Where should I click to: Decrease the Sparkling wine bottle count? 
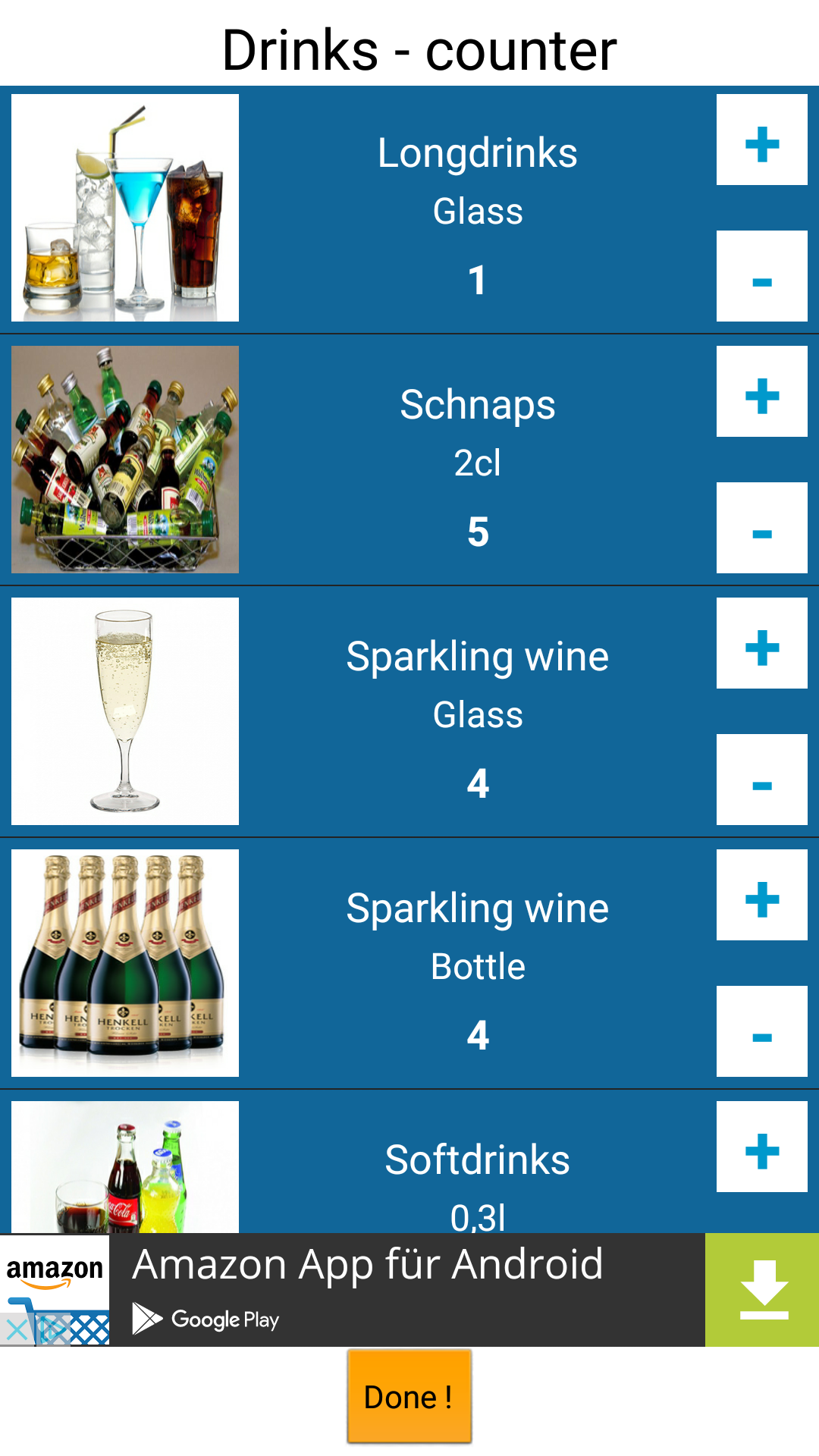point(761,1030)
